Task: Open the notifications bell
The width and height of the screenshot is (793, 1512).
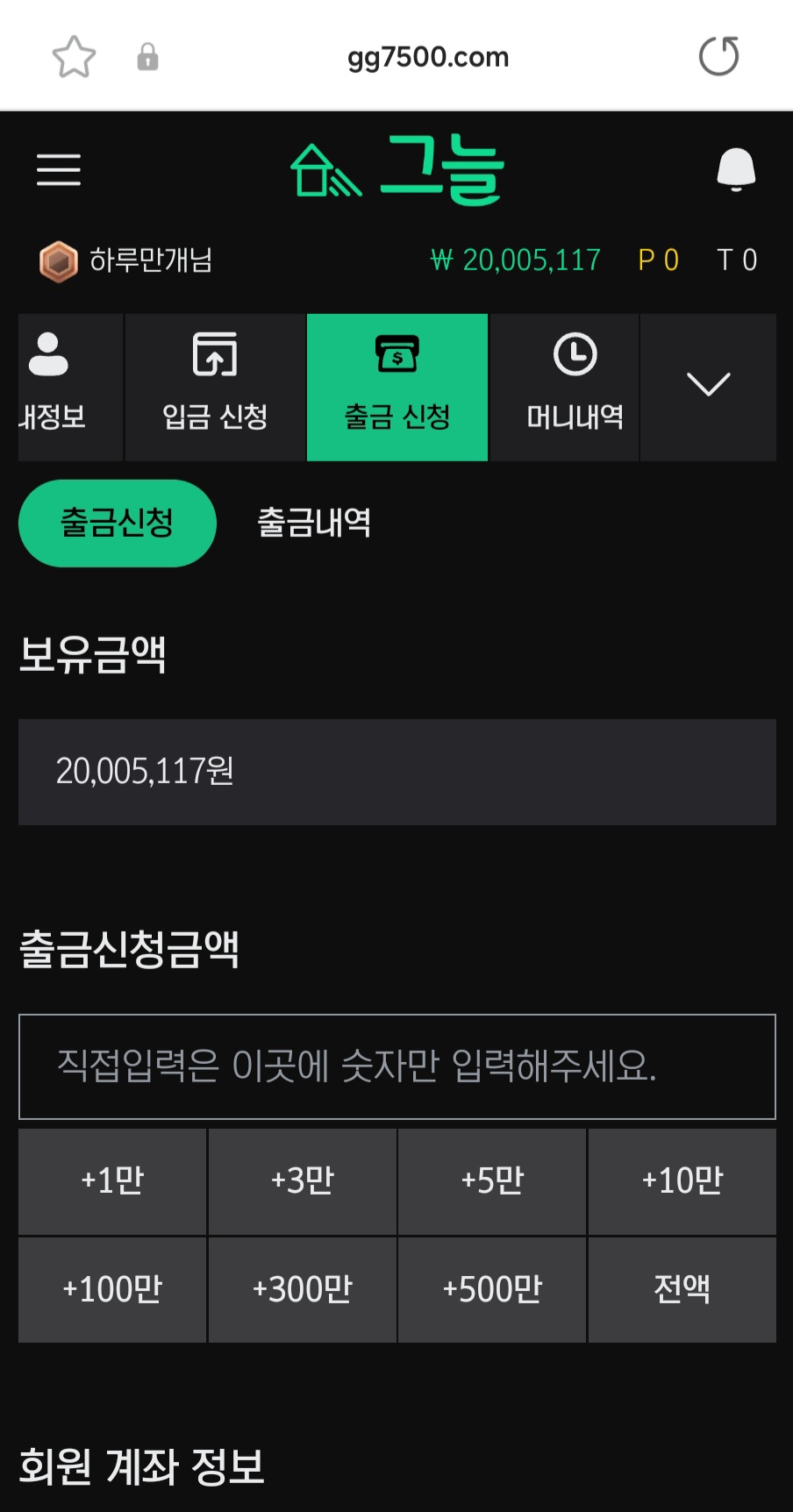Action: pos(736,169)
